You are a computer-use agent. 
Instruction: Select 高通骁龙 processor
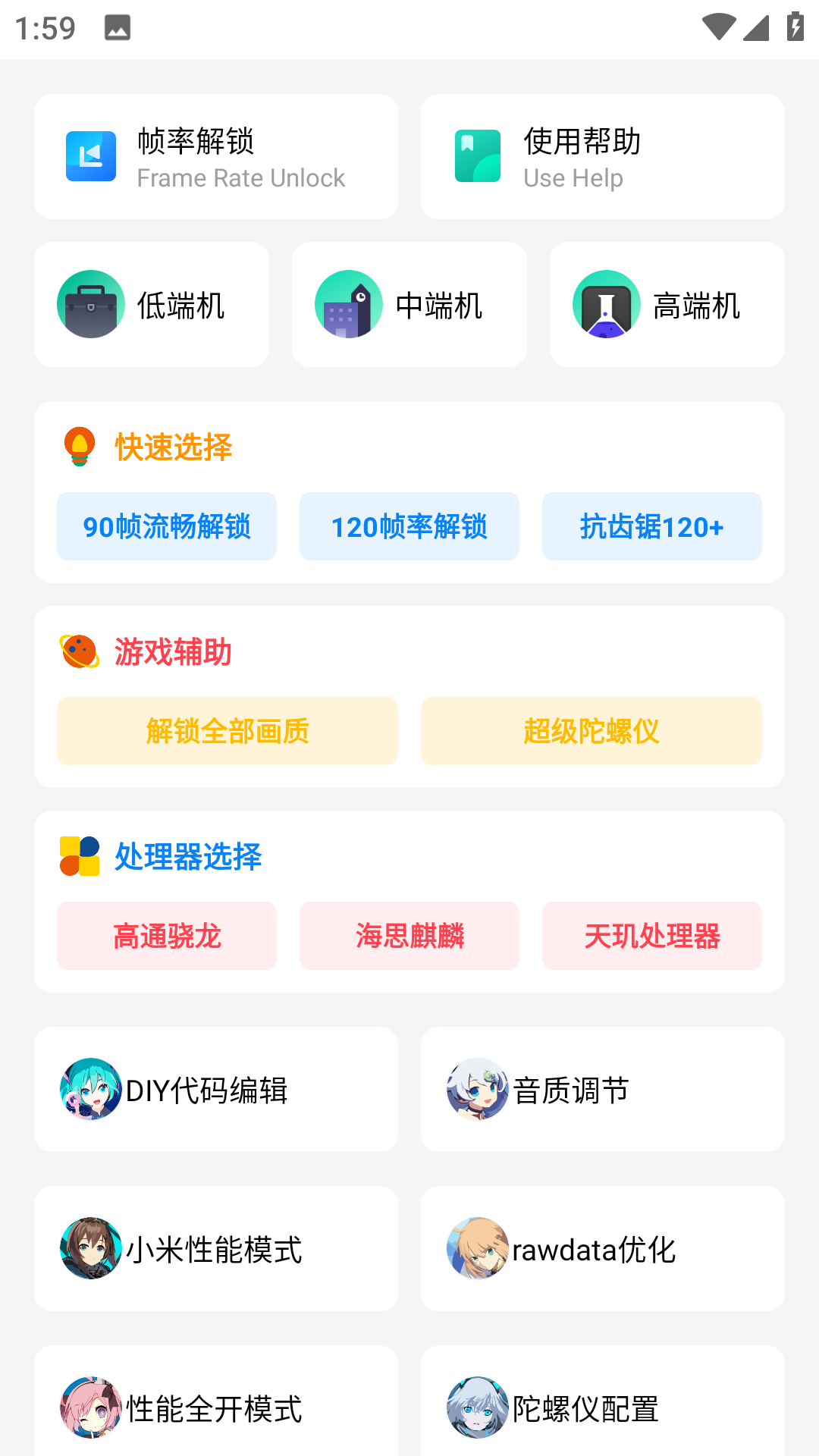point(167,936)
